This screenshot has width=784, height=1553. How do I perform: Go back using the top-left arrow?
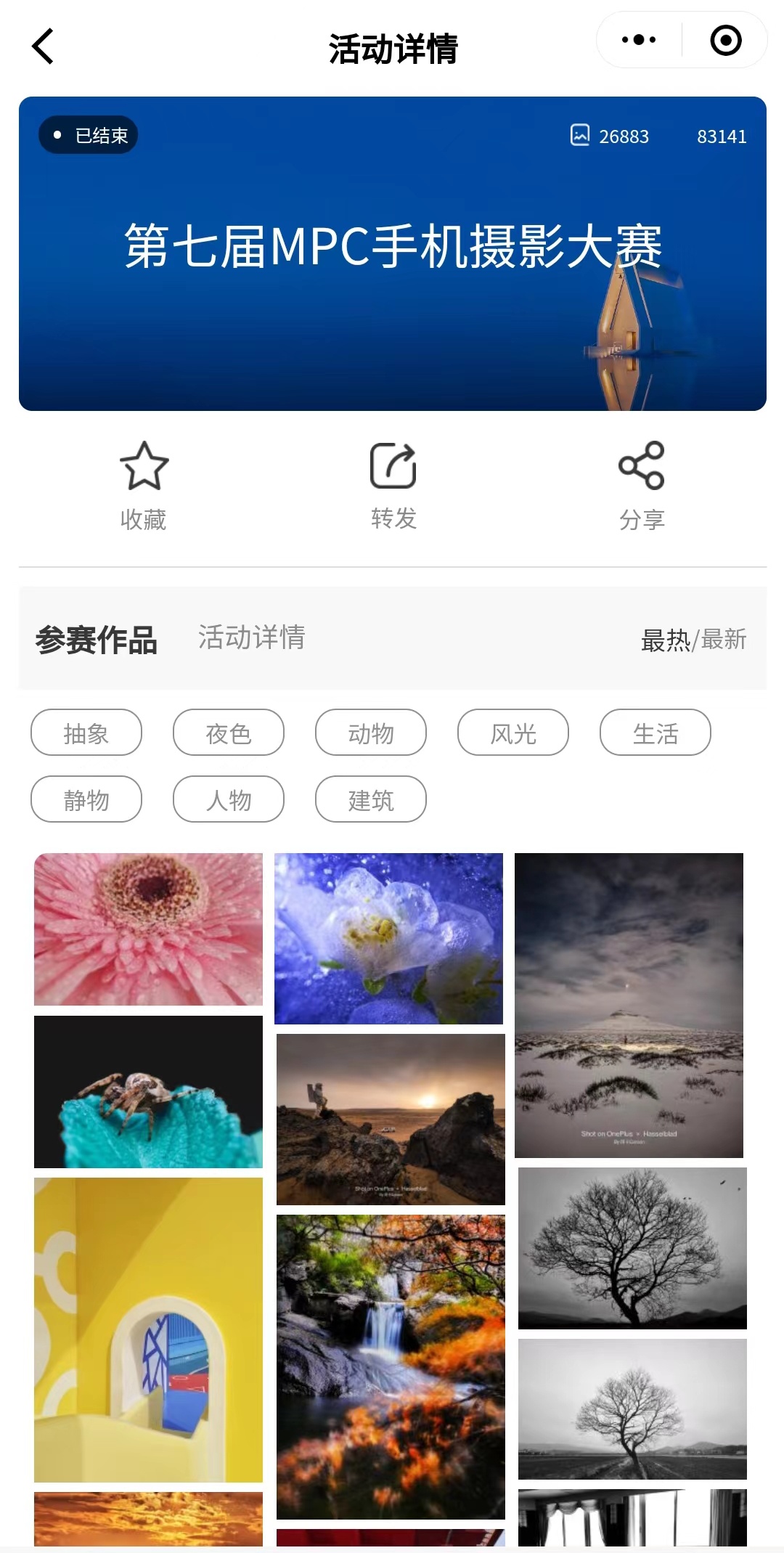[44, 47]
